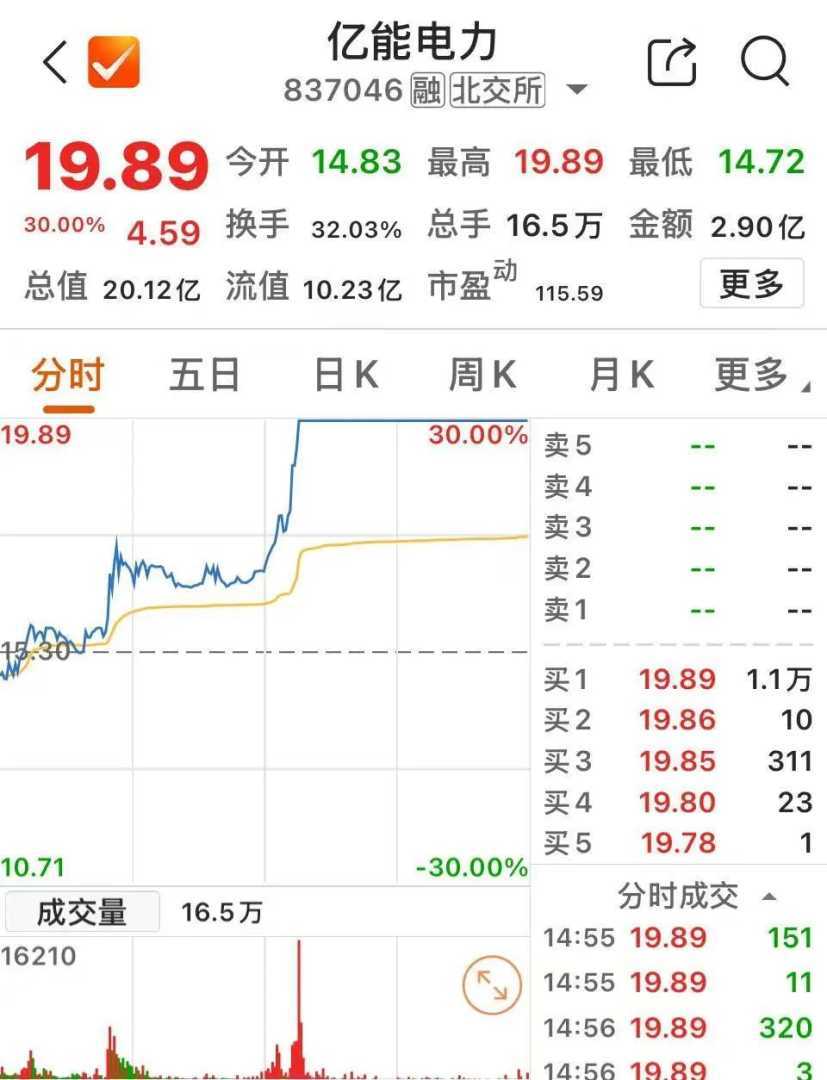Expand the dropdown beside 北交所
Viewport: 827px width, 1080px height.
coord(577,91)
